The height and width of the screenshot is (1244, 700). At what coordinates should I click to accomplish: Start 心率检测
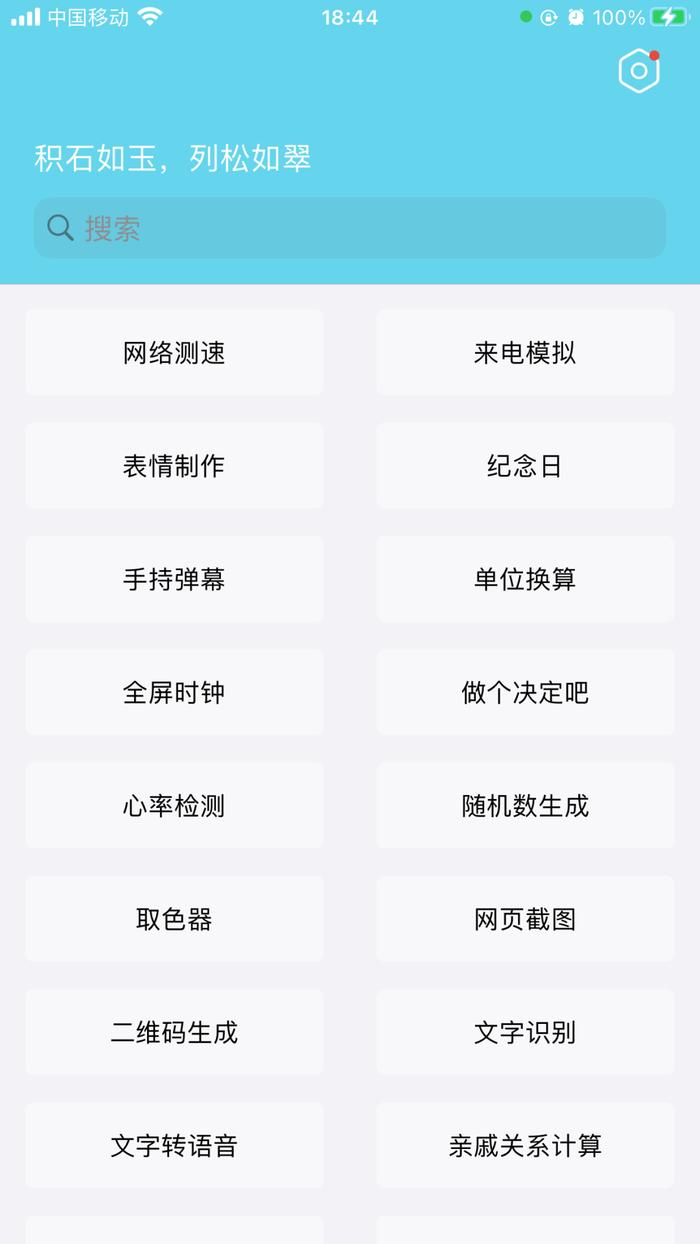pos(174,805)
